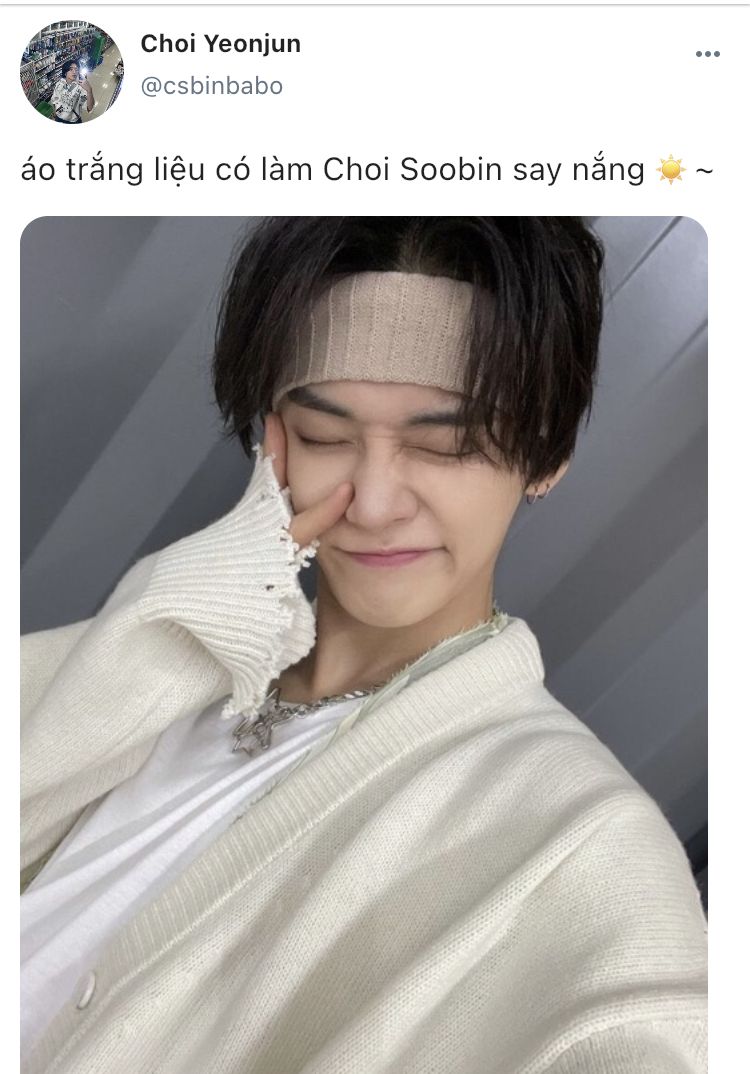This screenshot has height=1074, width=750.
Task: Open Choi Yeonjun's profile picture
Action: click(72, 72)
